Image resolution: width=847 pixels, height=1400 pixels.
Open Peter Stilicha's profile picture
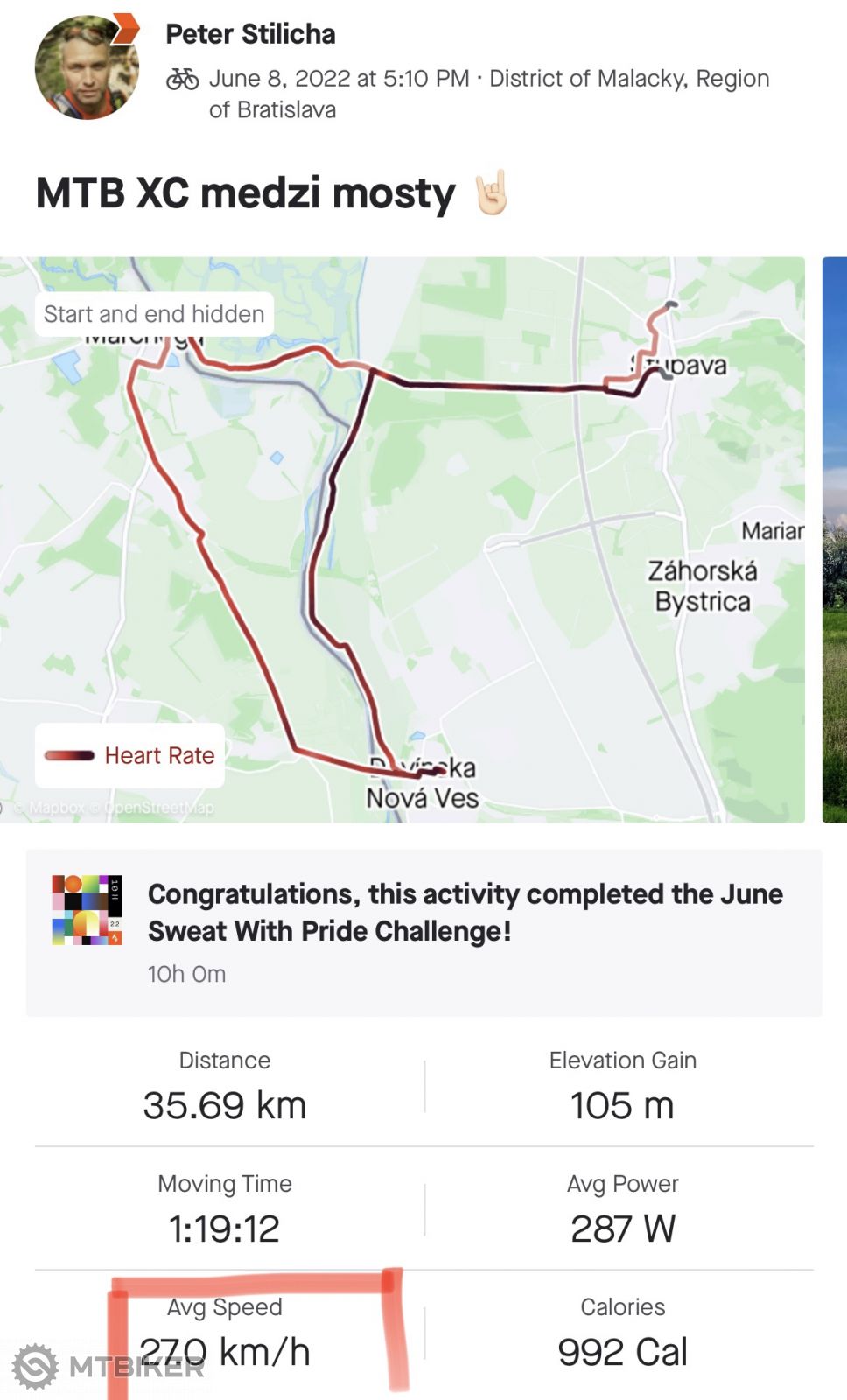(x=87, y=67)
